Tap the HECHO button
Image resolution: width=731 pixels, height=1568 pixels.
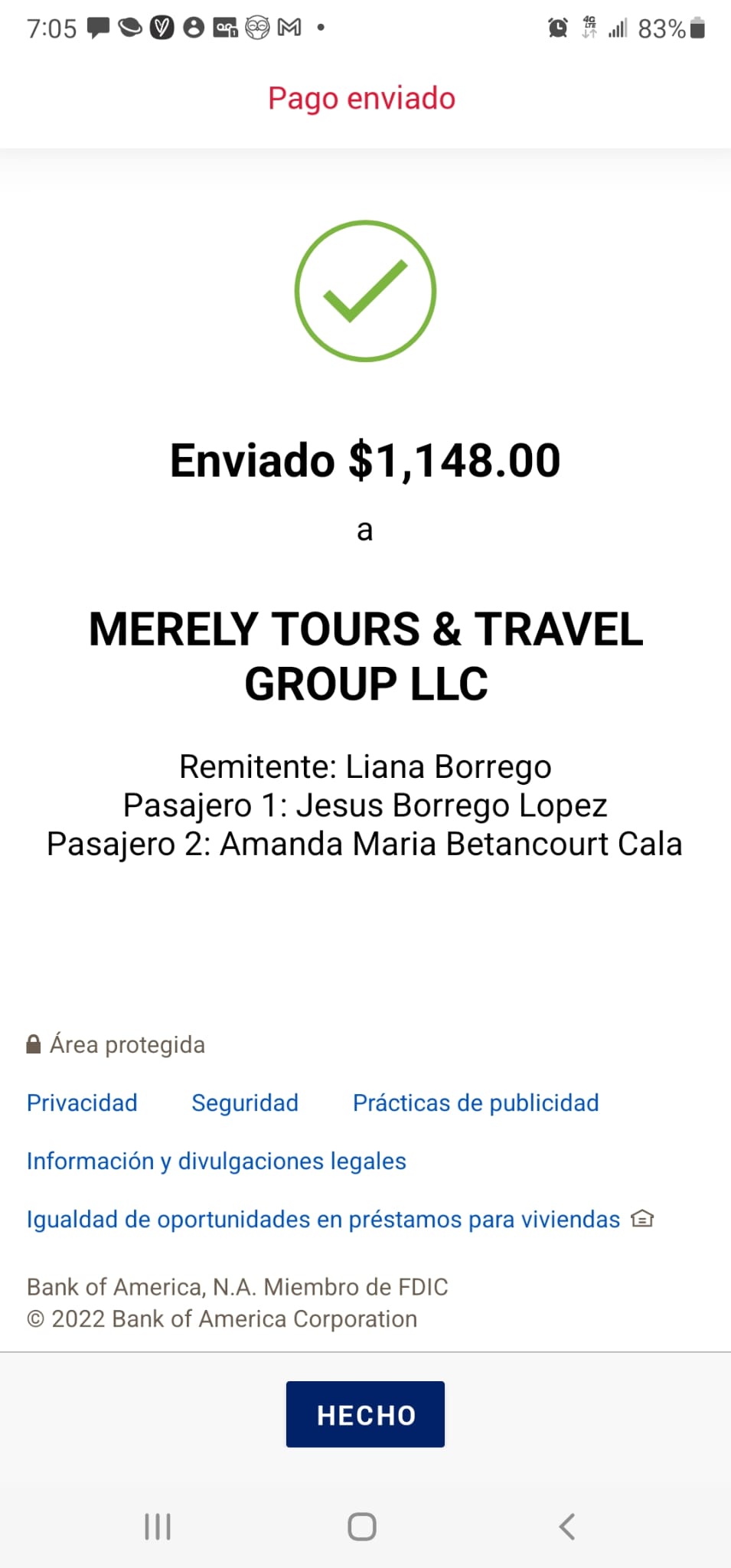365,1414
